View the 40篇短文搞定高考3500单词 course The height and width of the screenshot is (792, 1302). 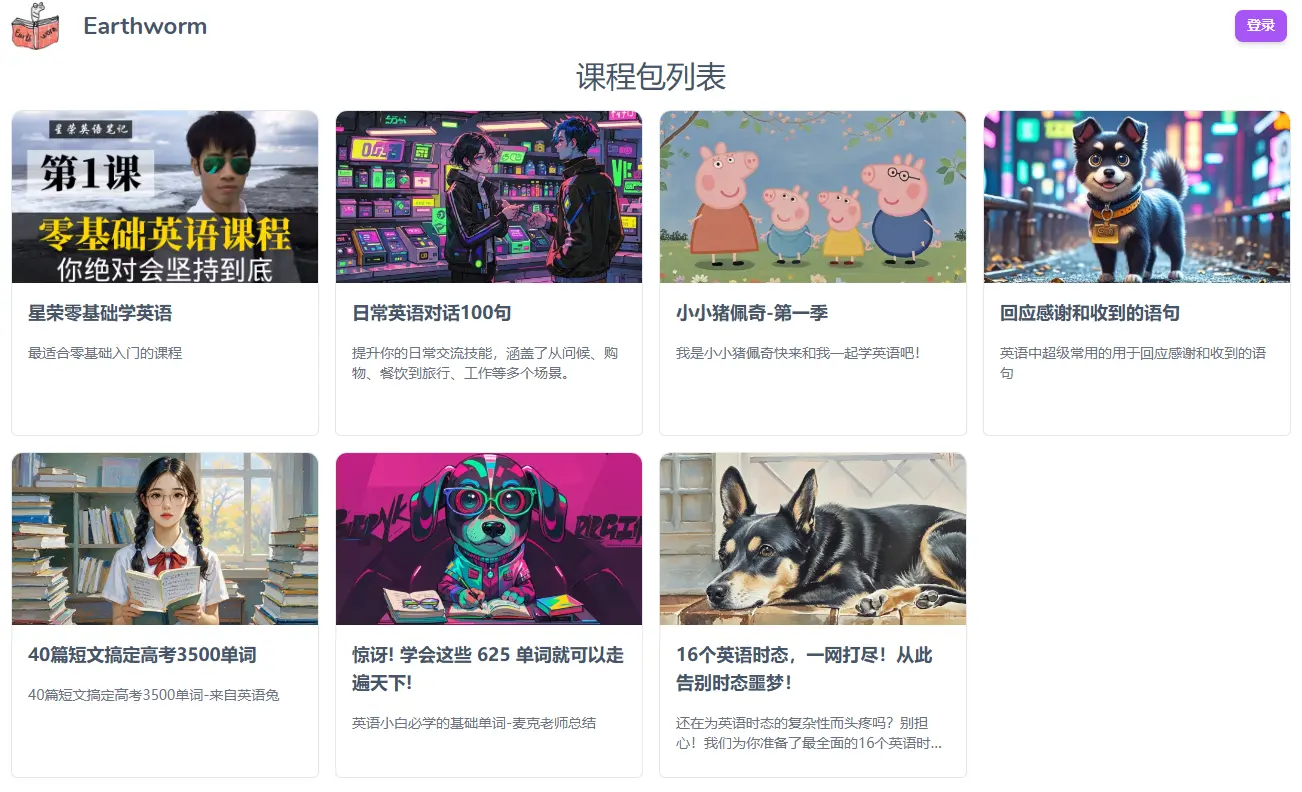[165, 614]
